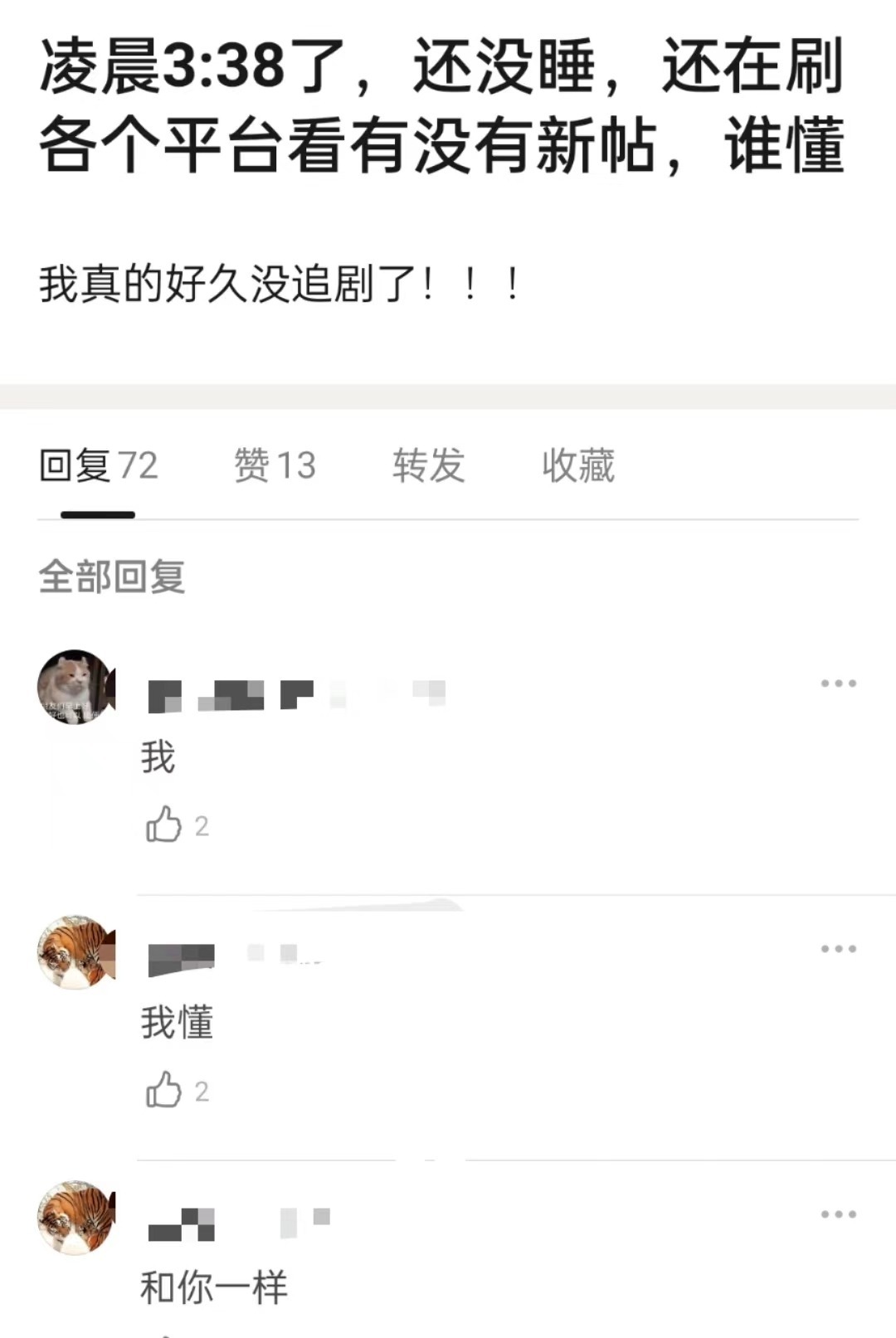896x1338 pixels.
Task: Like the comment saying 我
Action: 164,825
